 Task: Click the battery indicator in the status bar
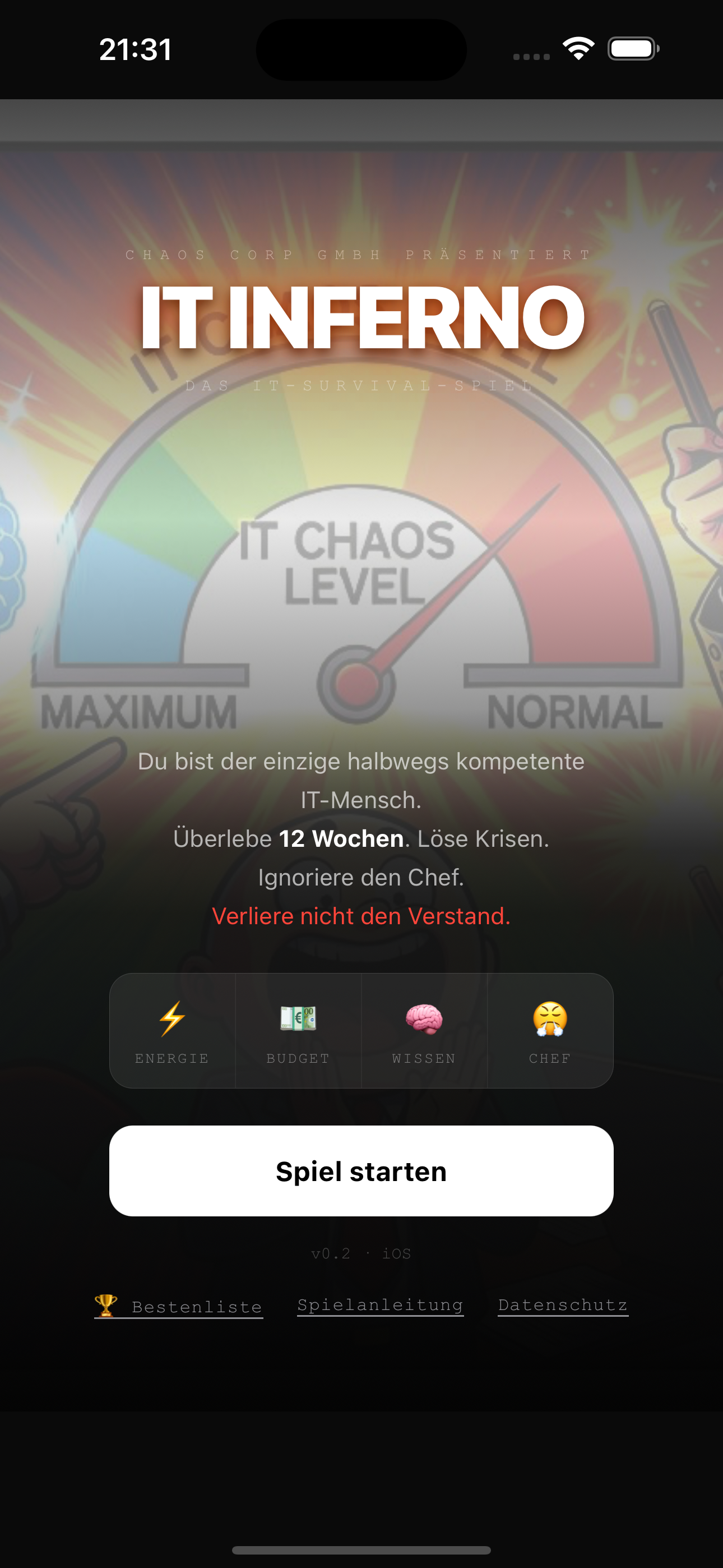click(x=631, y=49)
